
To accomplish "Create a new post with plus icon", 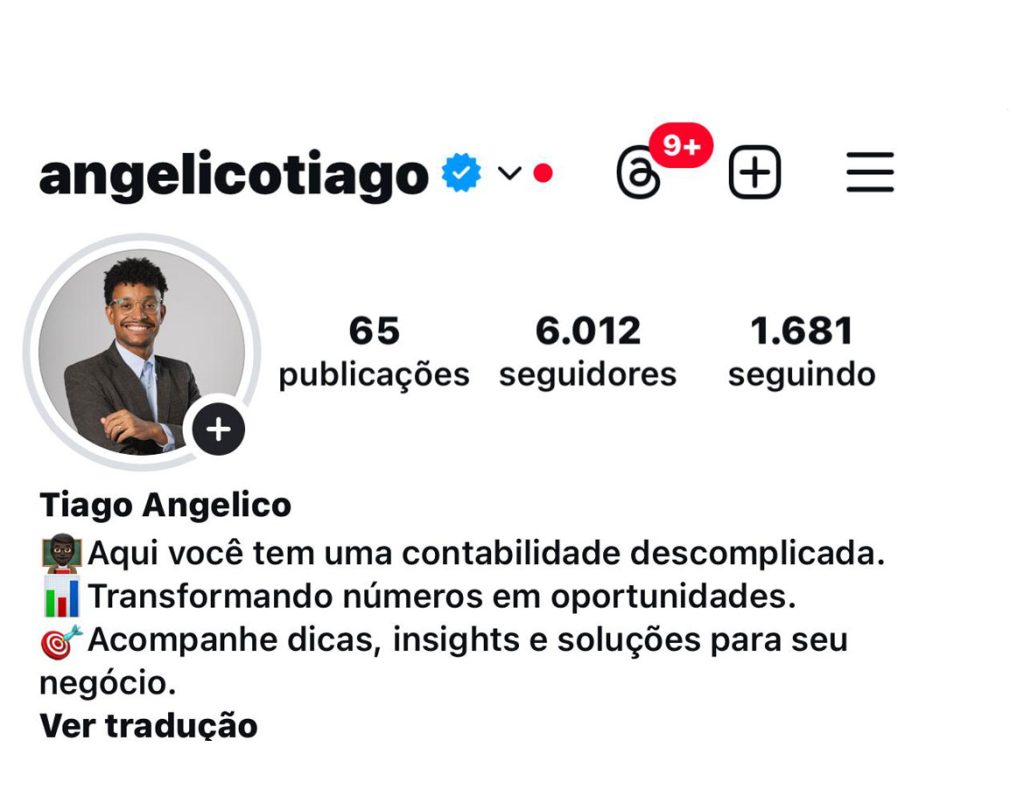I will [x=754, y=173].
